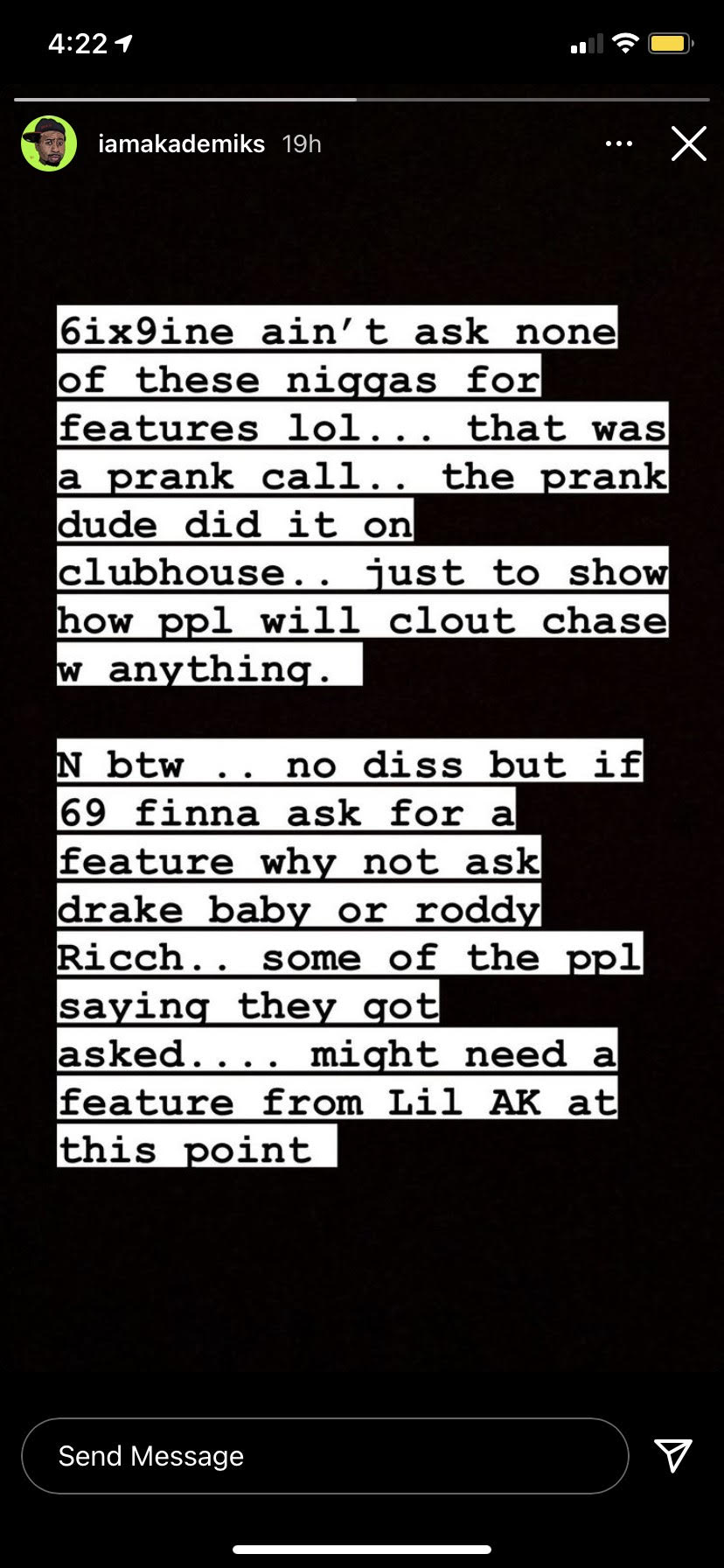Share story via the paper plane icon
724x1568 pixels.
point(673,1455)
